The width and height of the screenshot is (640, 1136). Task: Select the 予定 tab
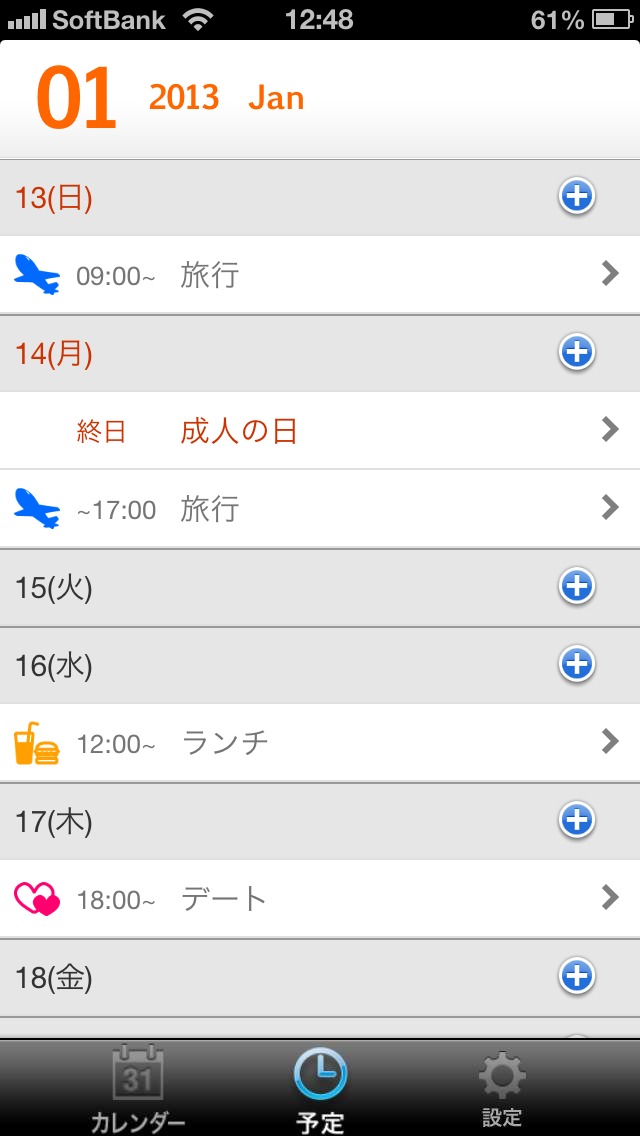pos(320,1088)
